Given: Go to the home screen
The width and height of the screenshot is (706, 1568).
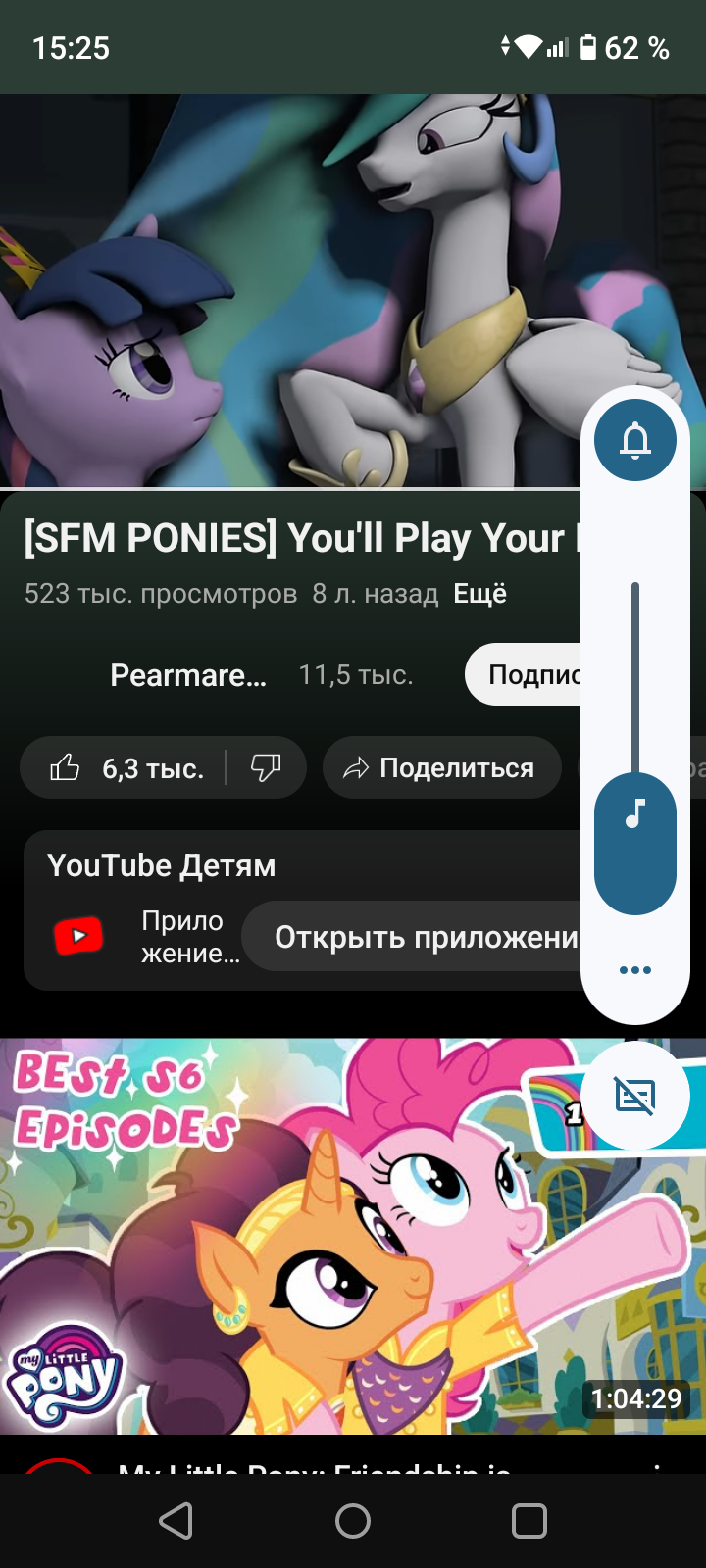Looking at the screenshot, I should point(353,1521).
